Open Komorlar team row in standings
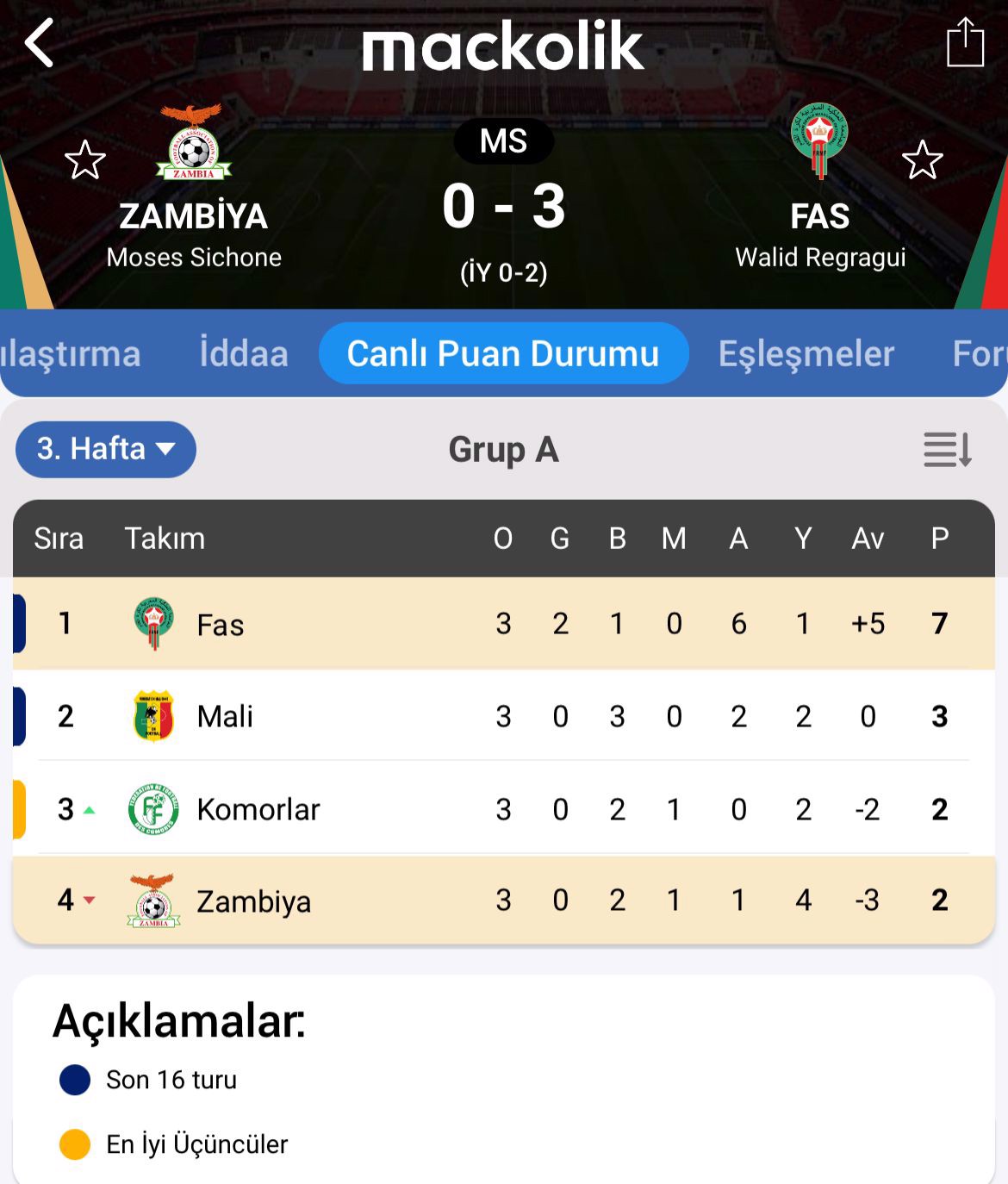 [258, 809]
